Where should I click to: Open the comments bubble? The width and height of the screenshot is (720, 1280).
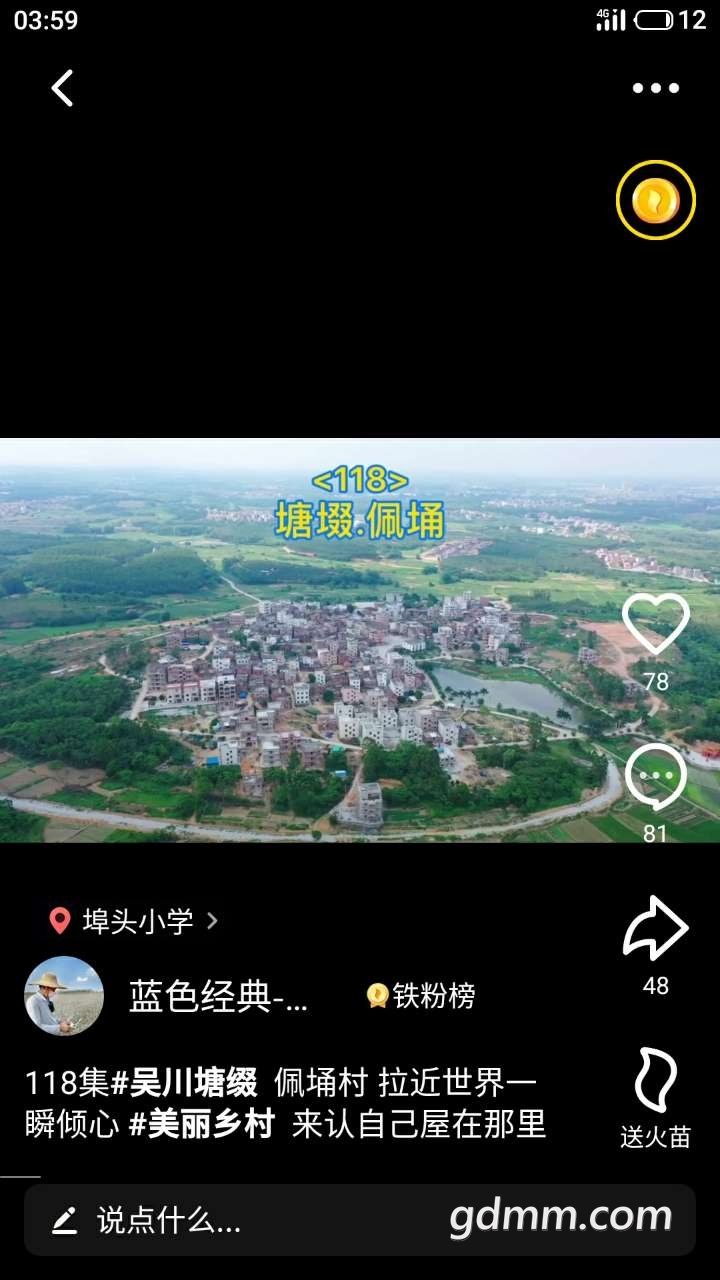pyautogui.click(x=655, y=778)
